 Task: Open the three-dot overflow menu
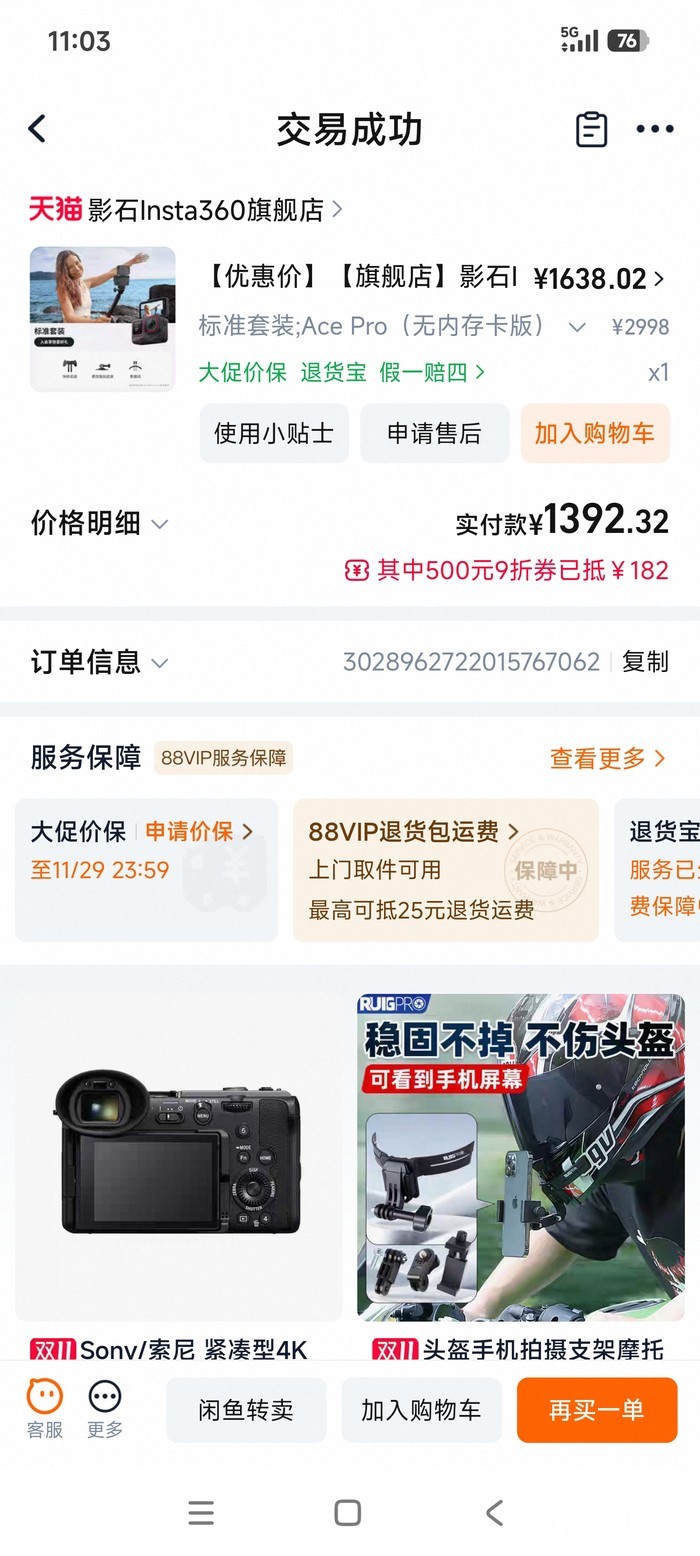click(x=655, y=129)
